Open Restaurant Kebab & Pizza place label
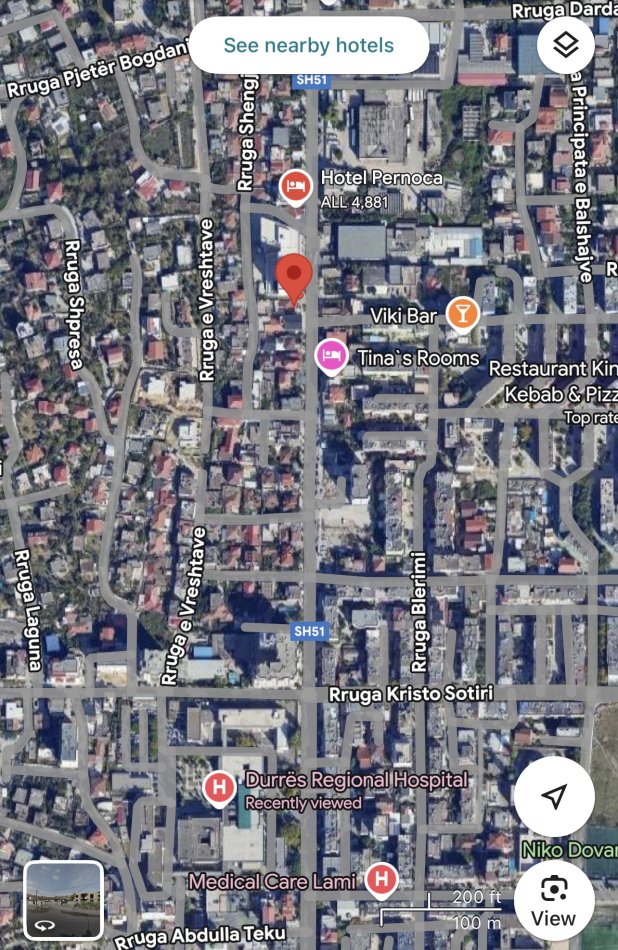618x950 pixels. (556, 382)
